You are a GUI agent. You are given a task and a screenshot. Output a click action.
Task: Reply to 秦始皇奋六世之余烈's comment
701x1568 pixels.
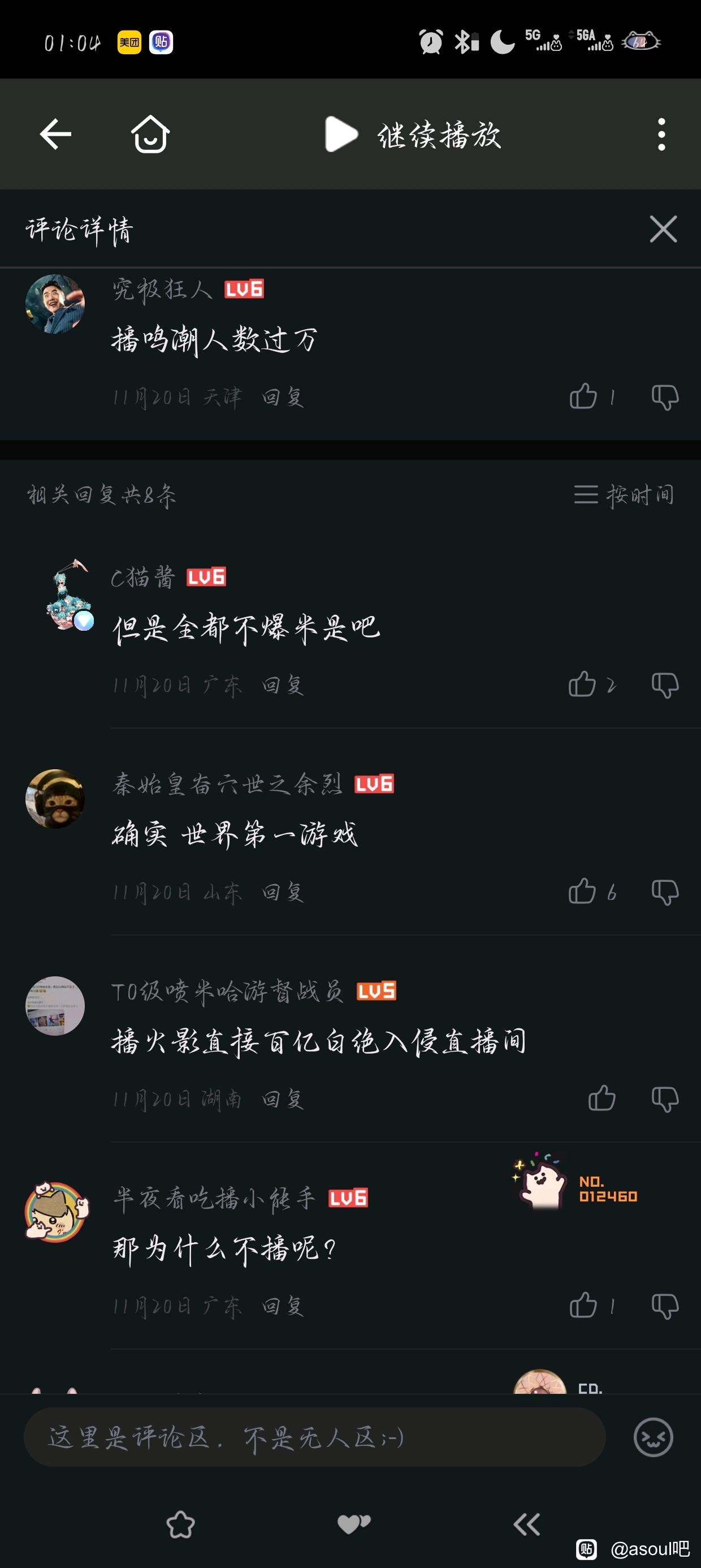[282, 893]
